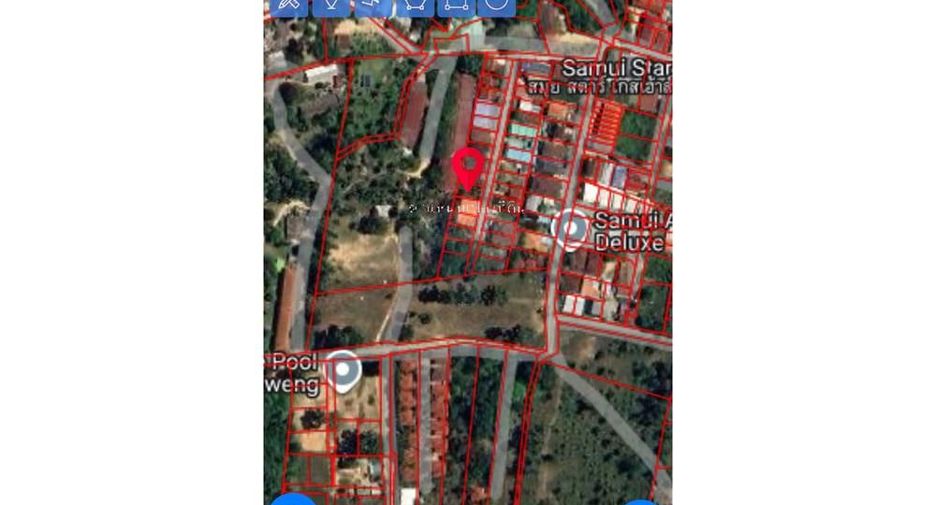This screenshot has height=505, width=936.
Task: Open the ruler and pencil measuring tool
Action: click(289, 6)
